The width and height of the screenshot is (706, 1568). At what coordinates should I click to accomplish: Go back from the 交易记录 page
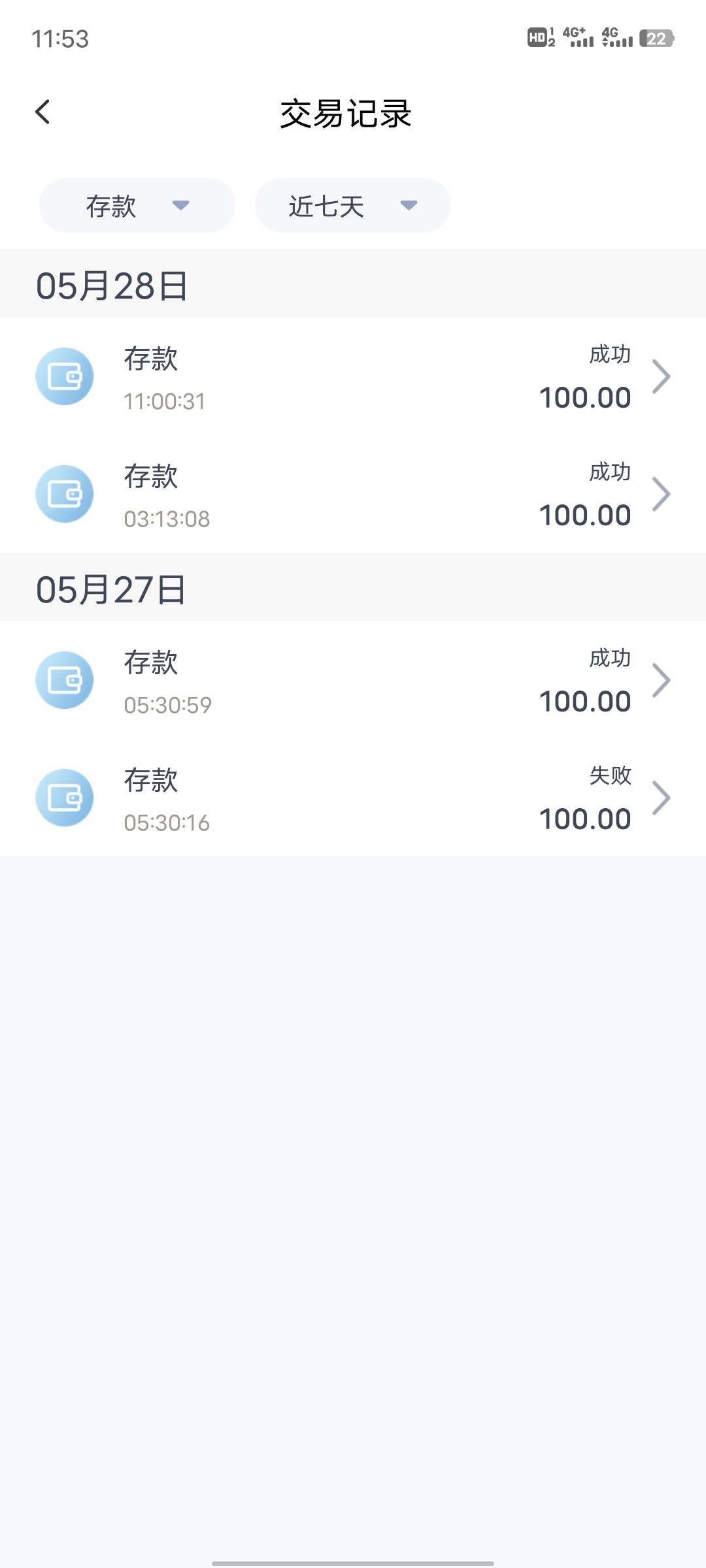coord(43,112)
